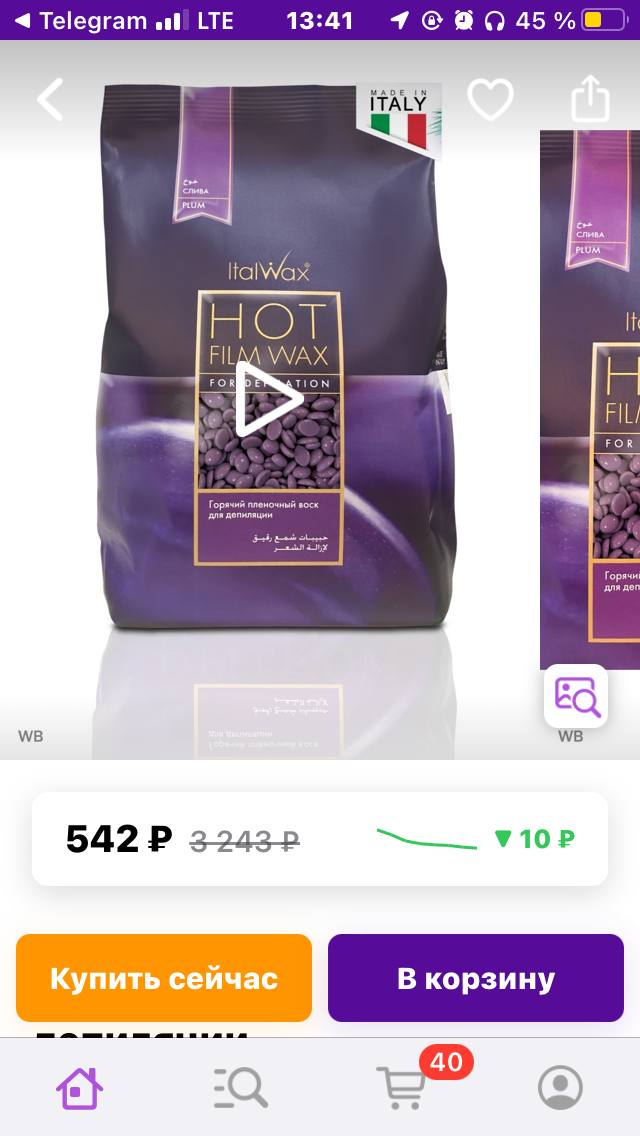Add the ItalWax product to favorites
The height and width of the screenshot is (1136, 640).
tap(491, 99)
